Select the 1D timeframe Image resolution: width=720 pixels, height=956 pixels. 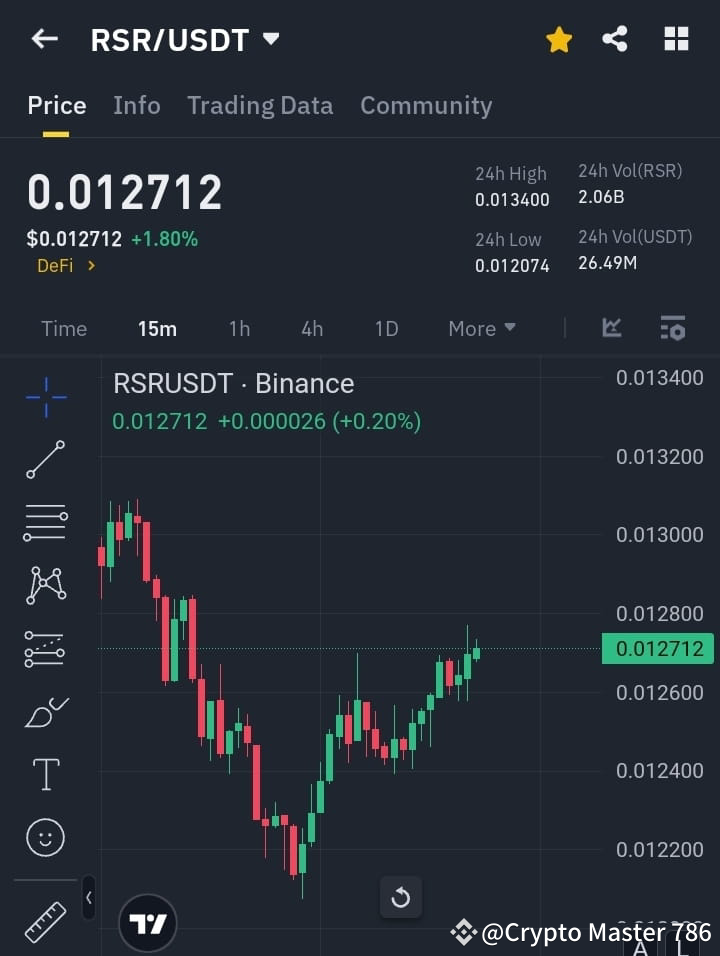[x=386, y=328]
